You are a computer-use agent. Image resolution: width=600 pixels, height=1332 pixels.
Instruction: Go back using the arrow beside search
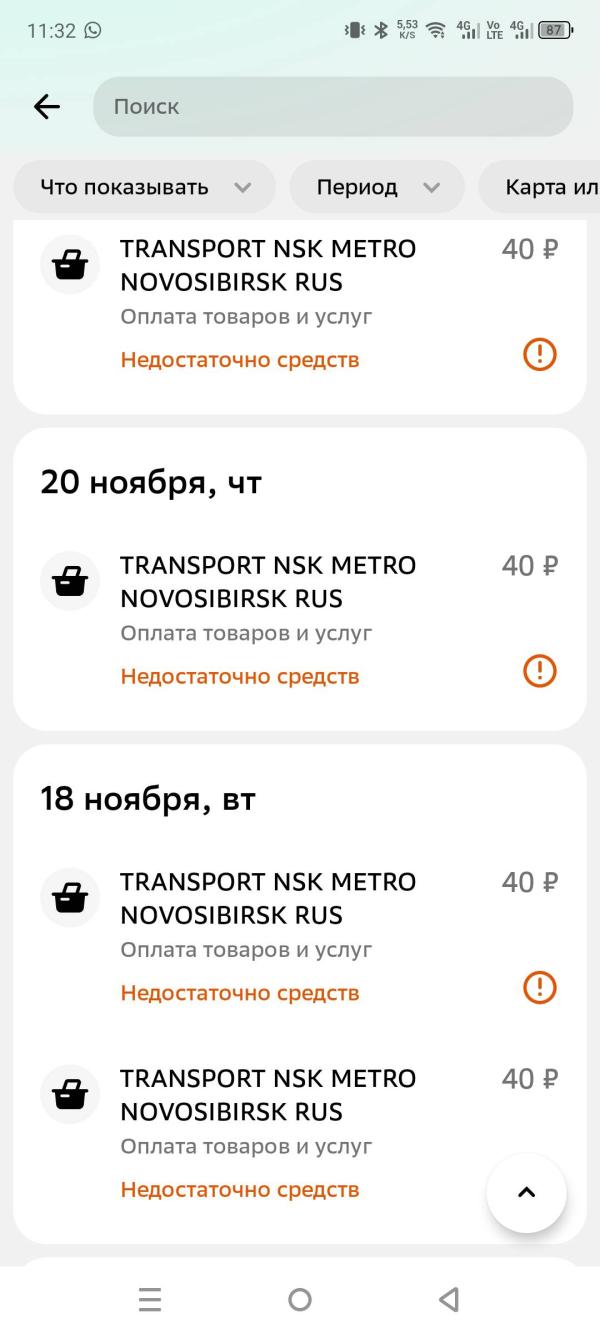(47, 107)
